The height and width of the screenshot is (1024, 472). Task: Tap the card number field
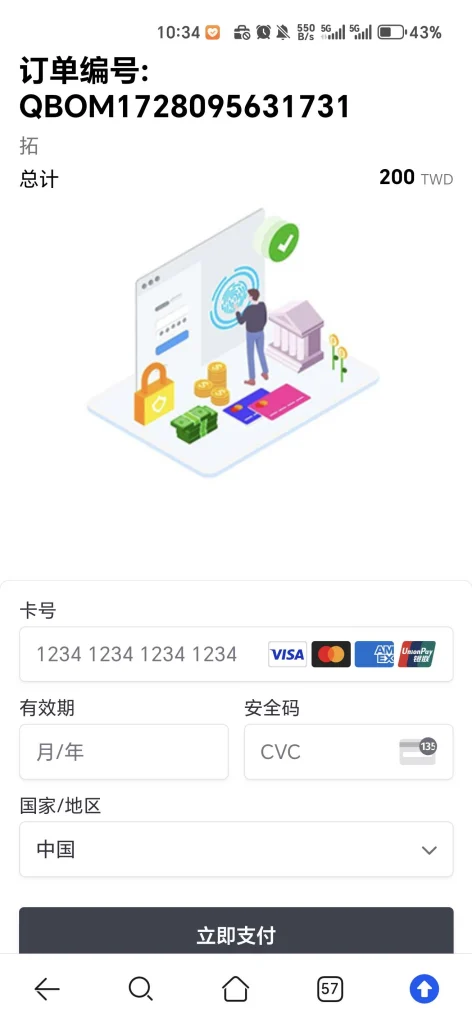coord(236,654)
